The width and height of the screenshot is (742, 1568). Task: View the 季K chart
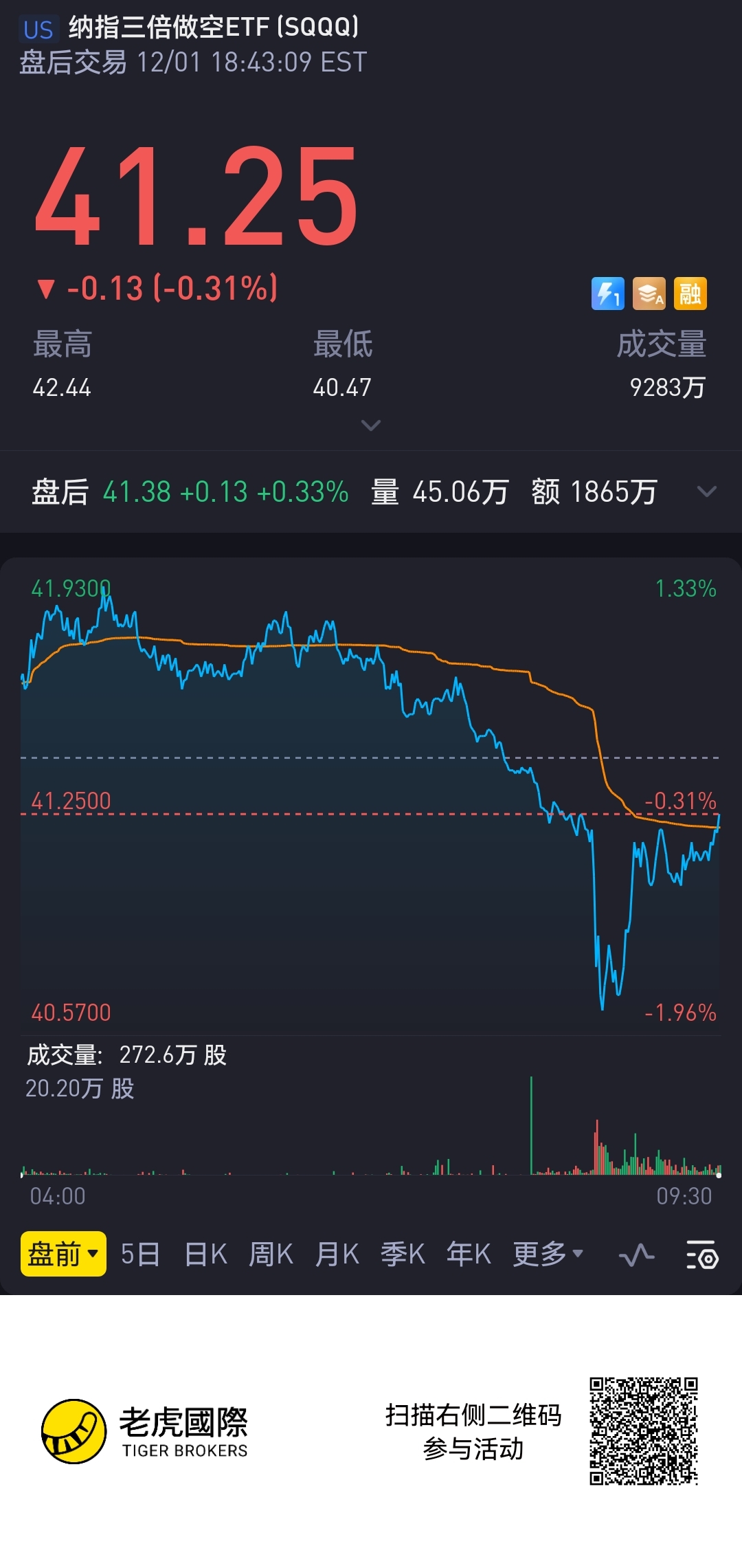click(403, 1255)
